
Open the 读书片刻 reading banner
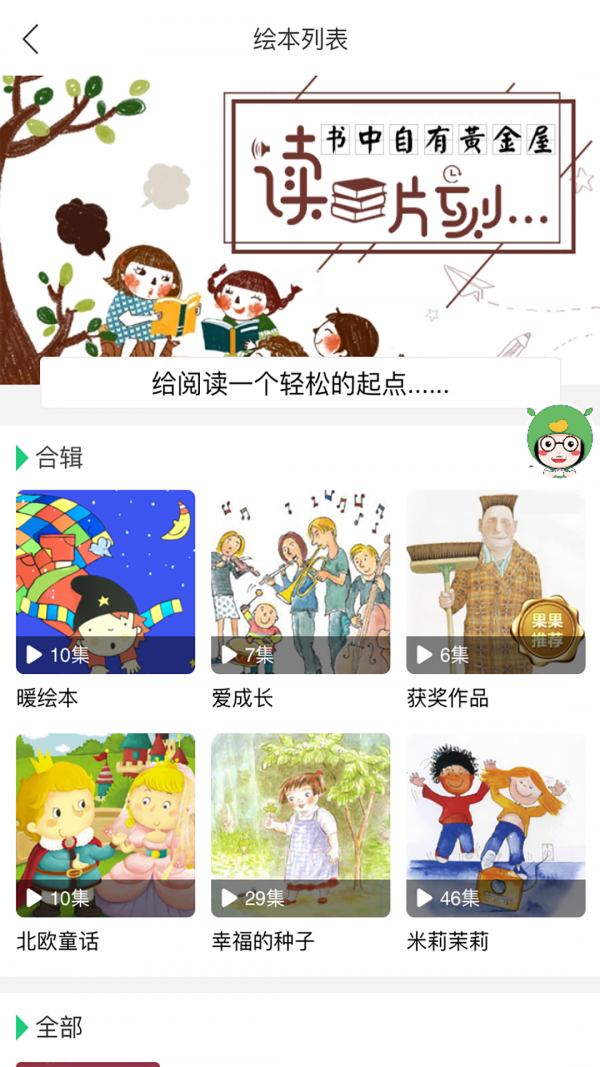click(x=300, y=220)
